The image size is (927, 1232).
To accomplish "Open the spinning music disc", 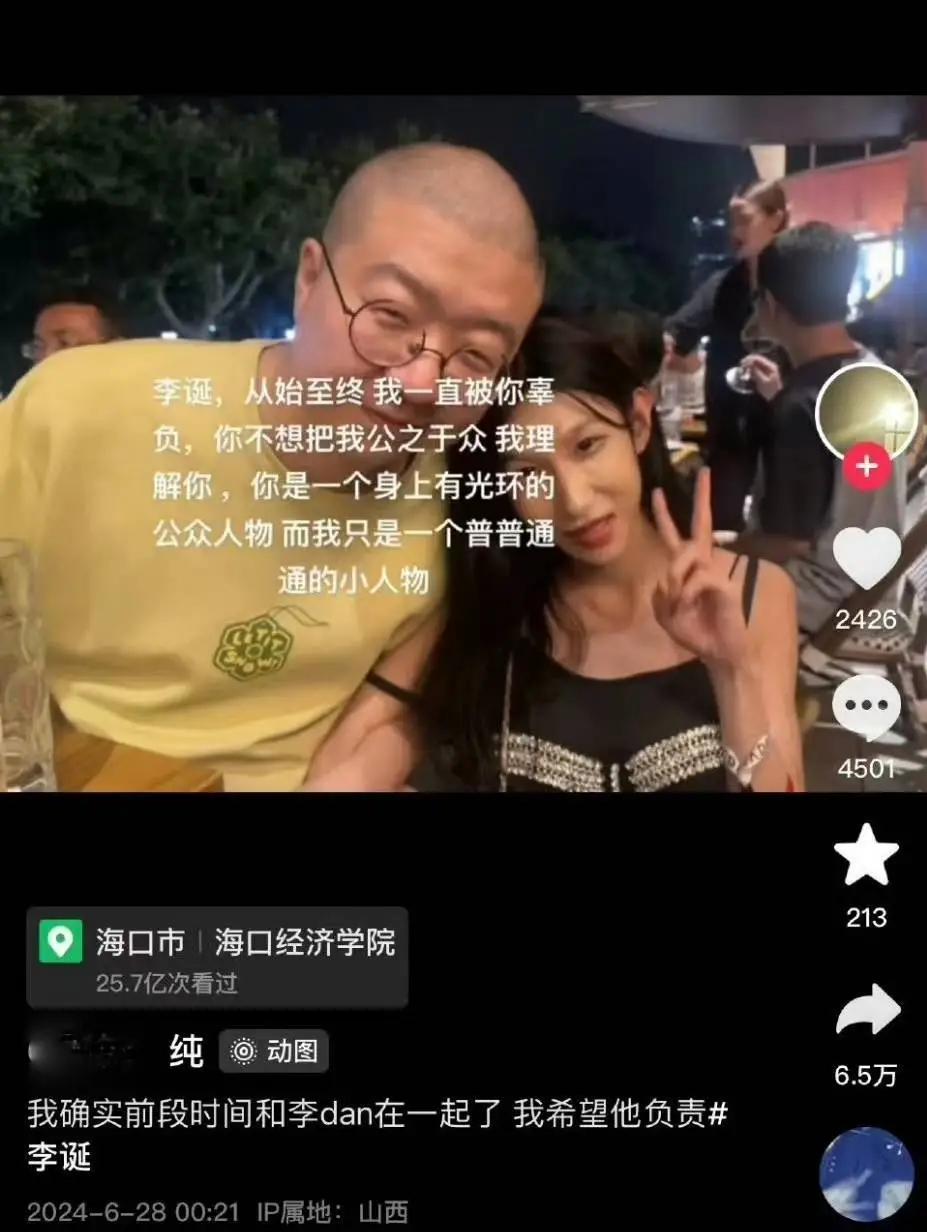I will (866, 1174).
